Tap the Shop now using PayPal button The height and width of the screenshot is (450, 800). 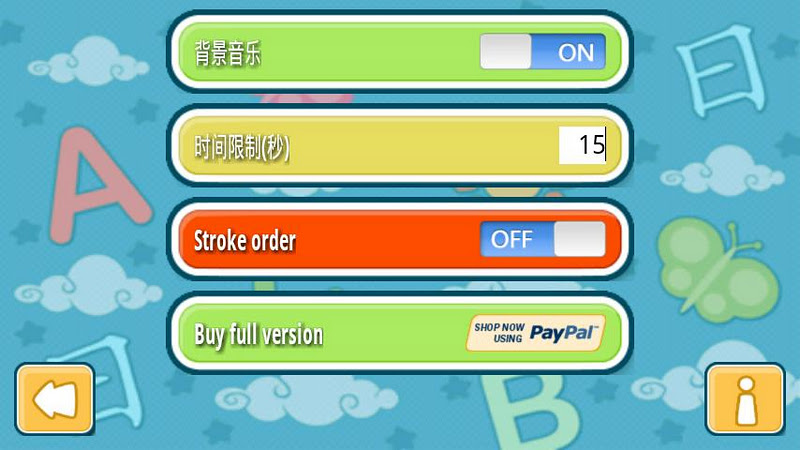coord(536,333)
